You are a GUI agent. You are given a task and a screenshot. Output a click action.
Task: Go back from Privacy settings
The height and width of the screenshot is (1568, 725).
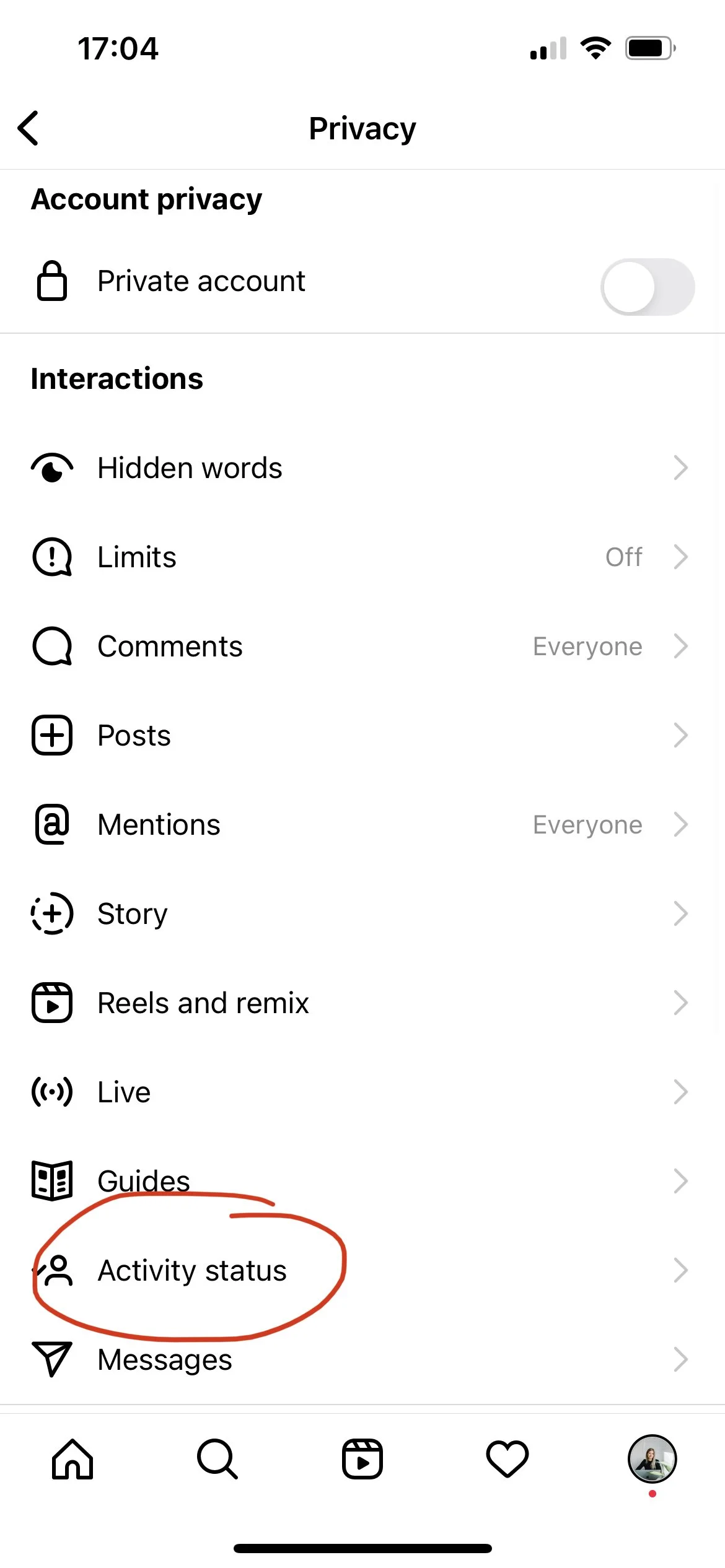[x=29, y=128]
